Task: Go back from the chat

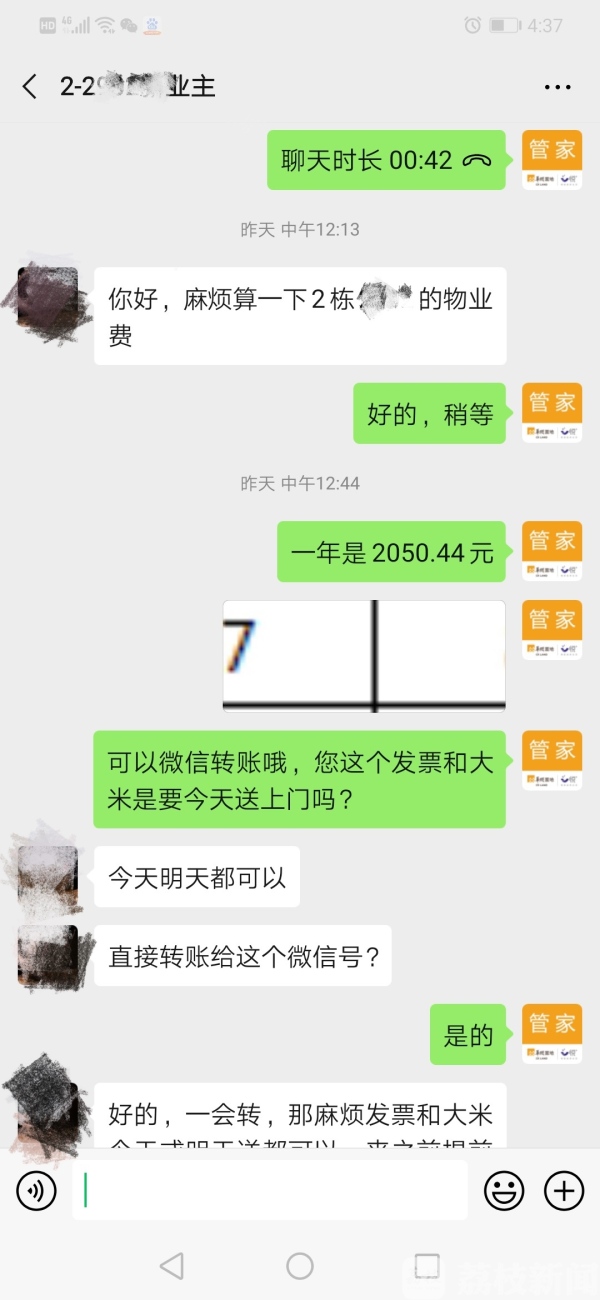Action: 30,87
